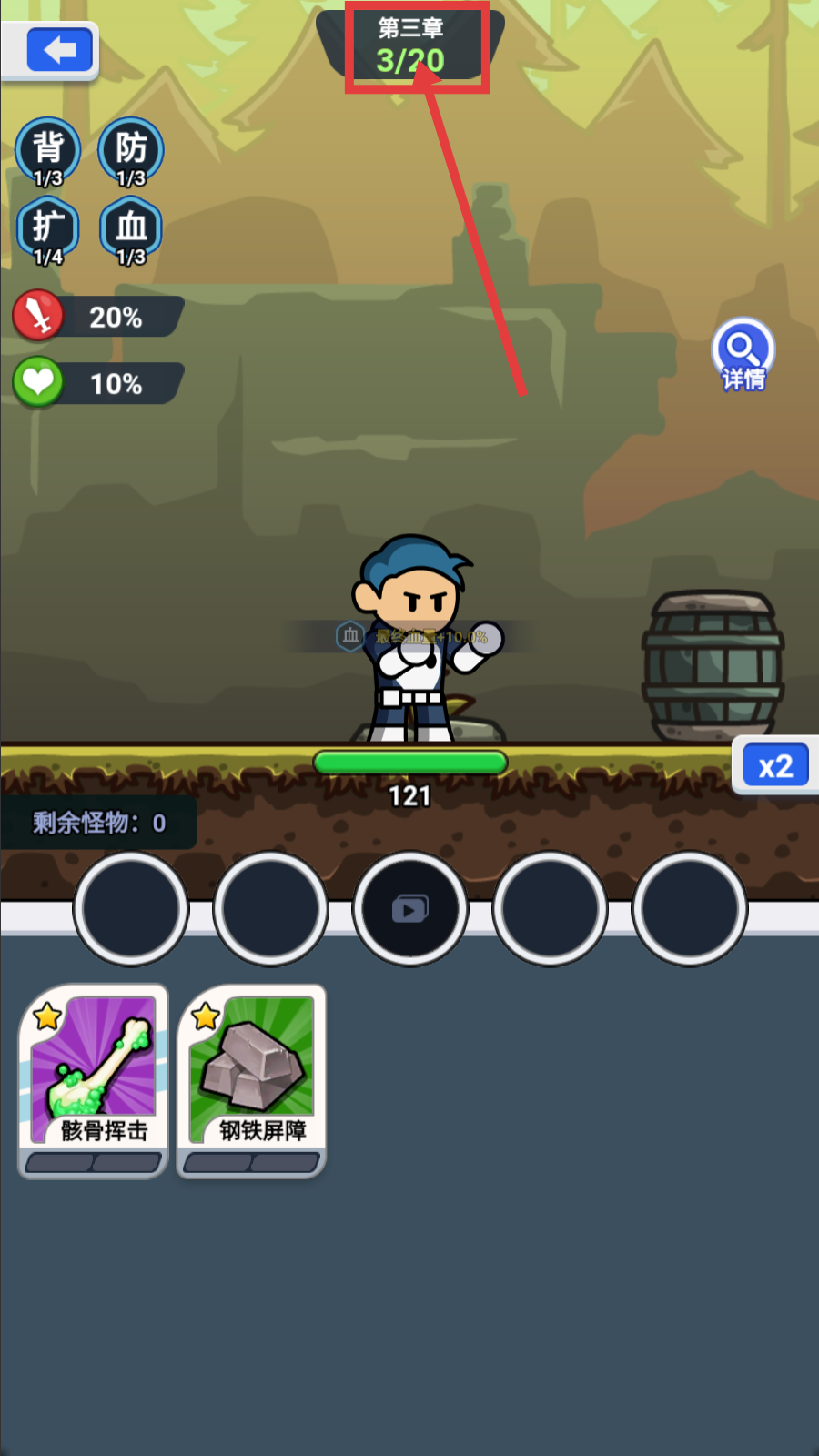Image resolution: width=819 pixels, height=1456 pixels.
Task: Select the 钢铁屏障 skill card
Action: pyautogui.click(x=252, y=1080)
